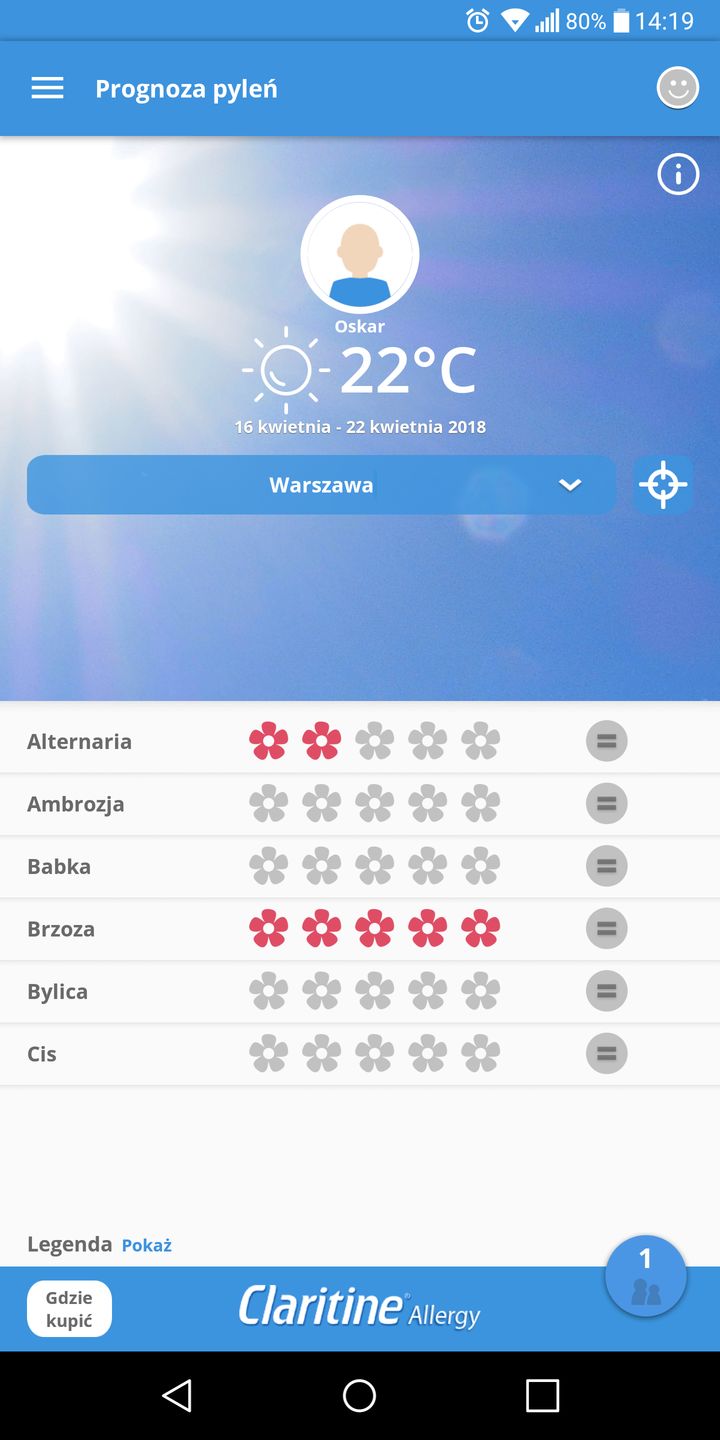Open the details icon for Ambrozja
The image size is (720, 1440).
coord(606,803)
